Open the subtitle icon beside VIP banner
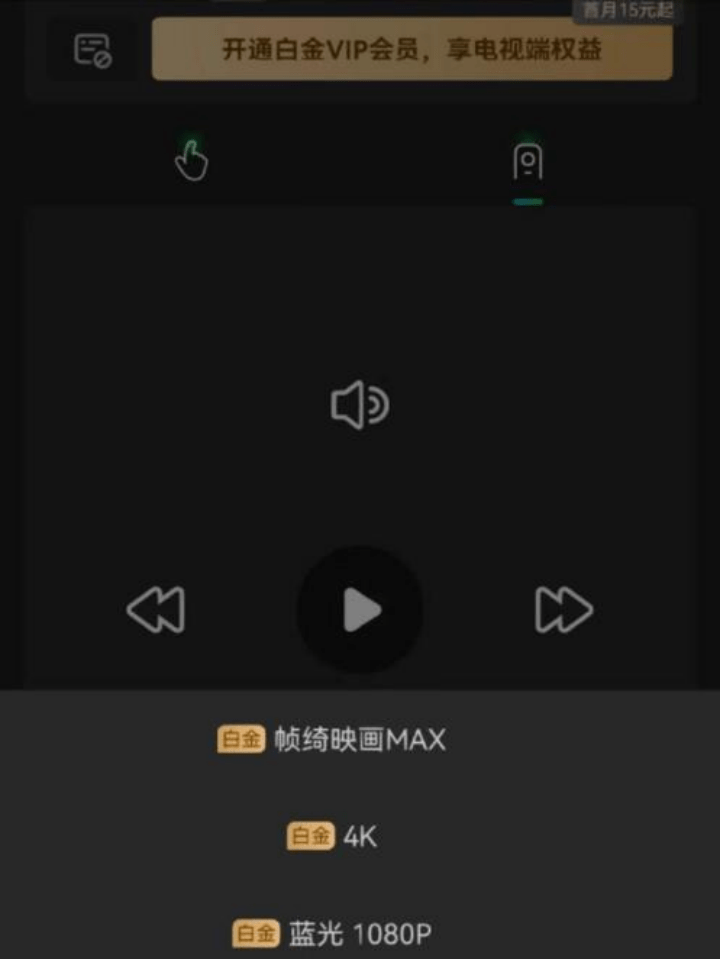The height and width of the screenshot is (959, 720). point(93,50)
